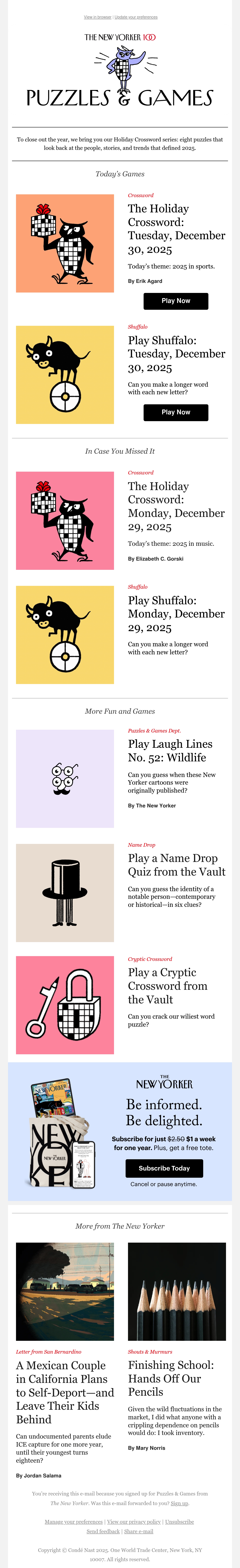This screenshot has height=1568, width=240.
Task: Open Monday's Holiday Crossword headline
Action: (x=176, y=507)
